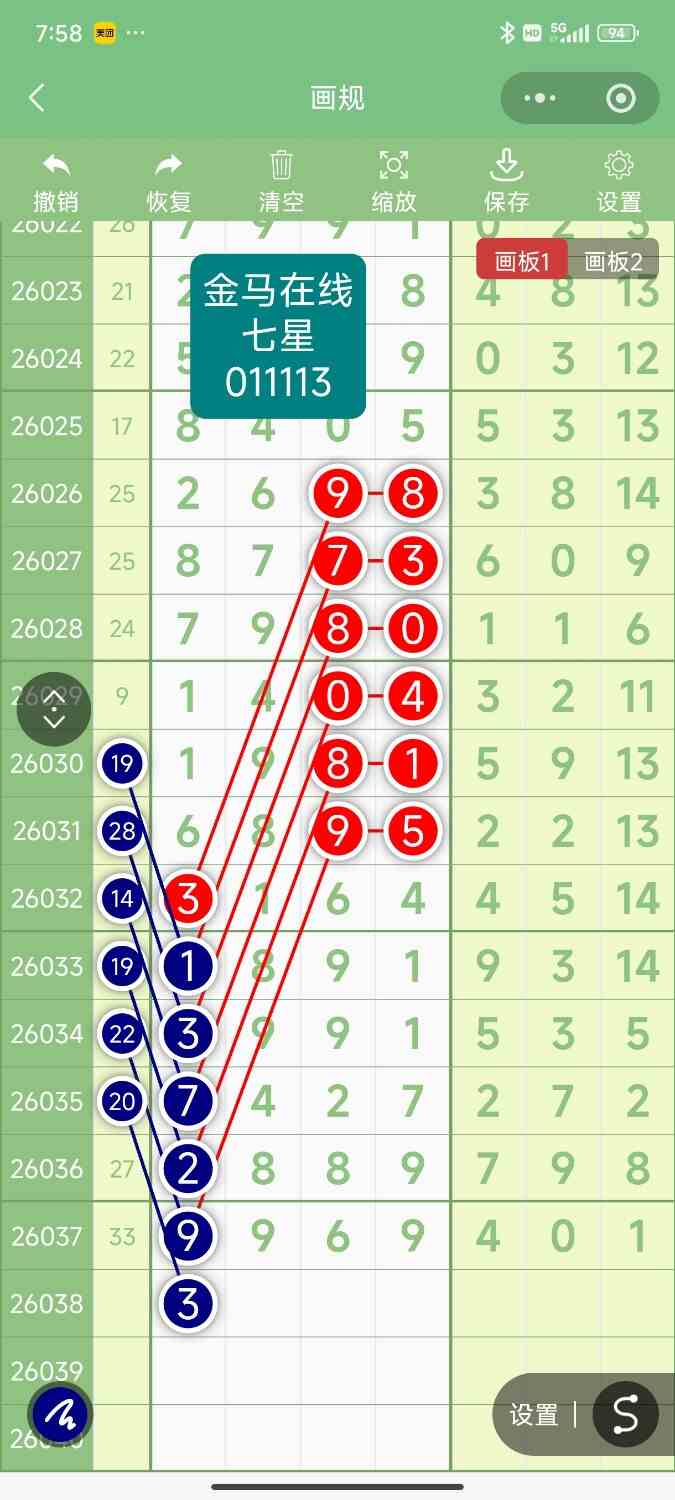The width and height of the screenshot is (675, 1500).
Task: Tap the floating up-down arrows button
Action: pos(54,709)
